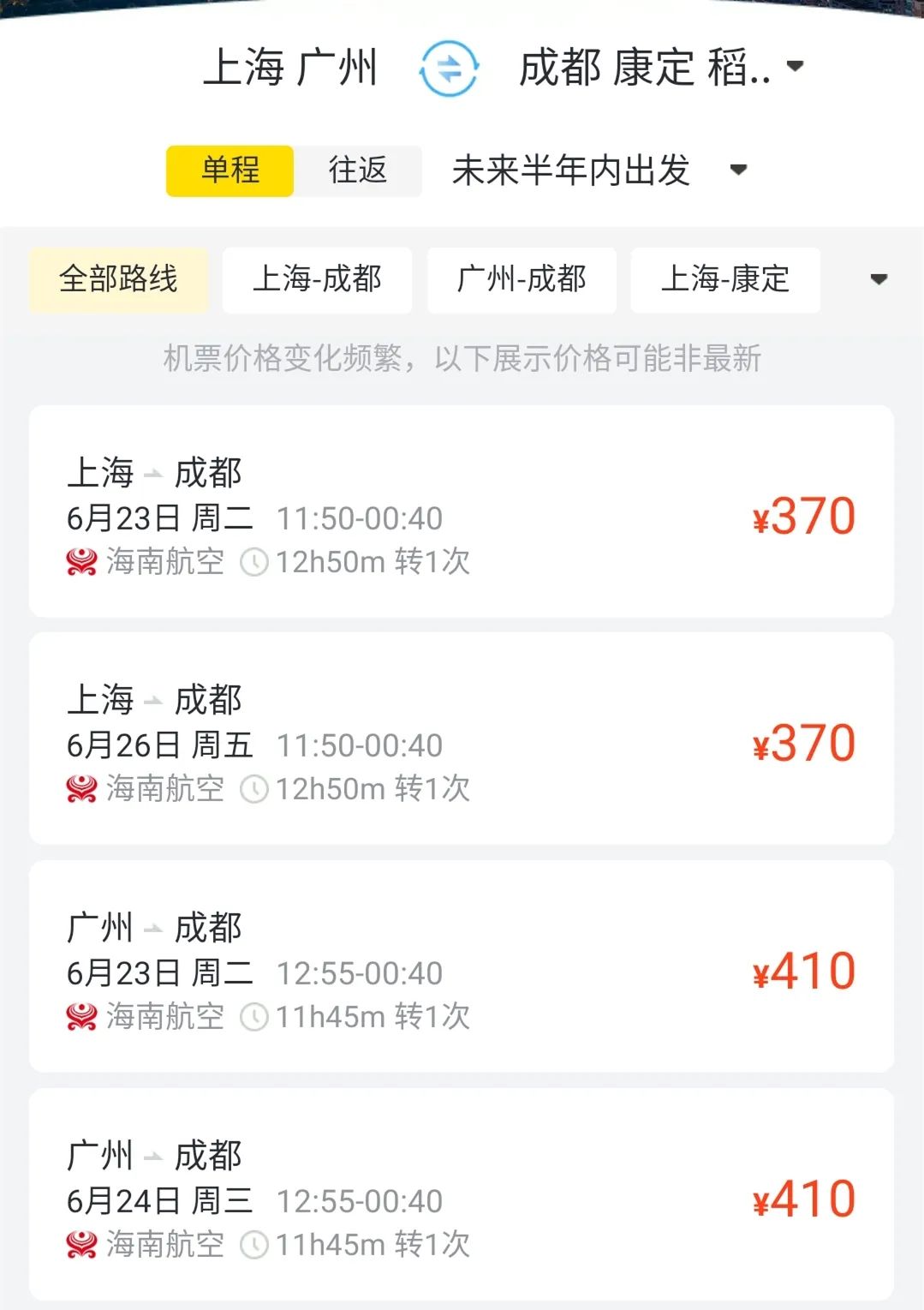Select 单程 one-way trip
The image size is (924, 1310).
pyautogui.click(x=230, y=170)
